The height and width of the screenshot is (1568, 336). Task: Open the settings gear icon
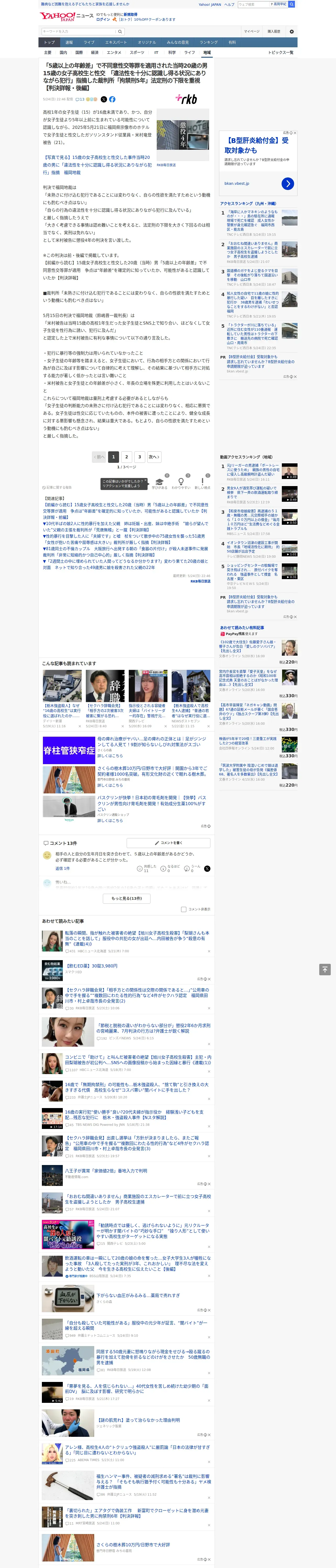pyautogui.click(x=292, y=31)
